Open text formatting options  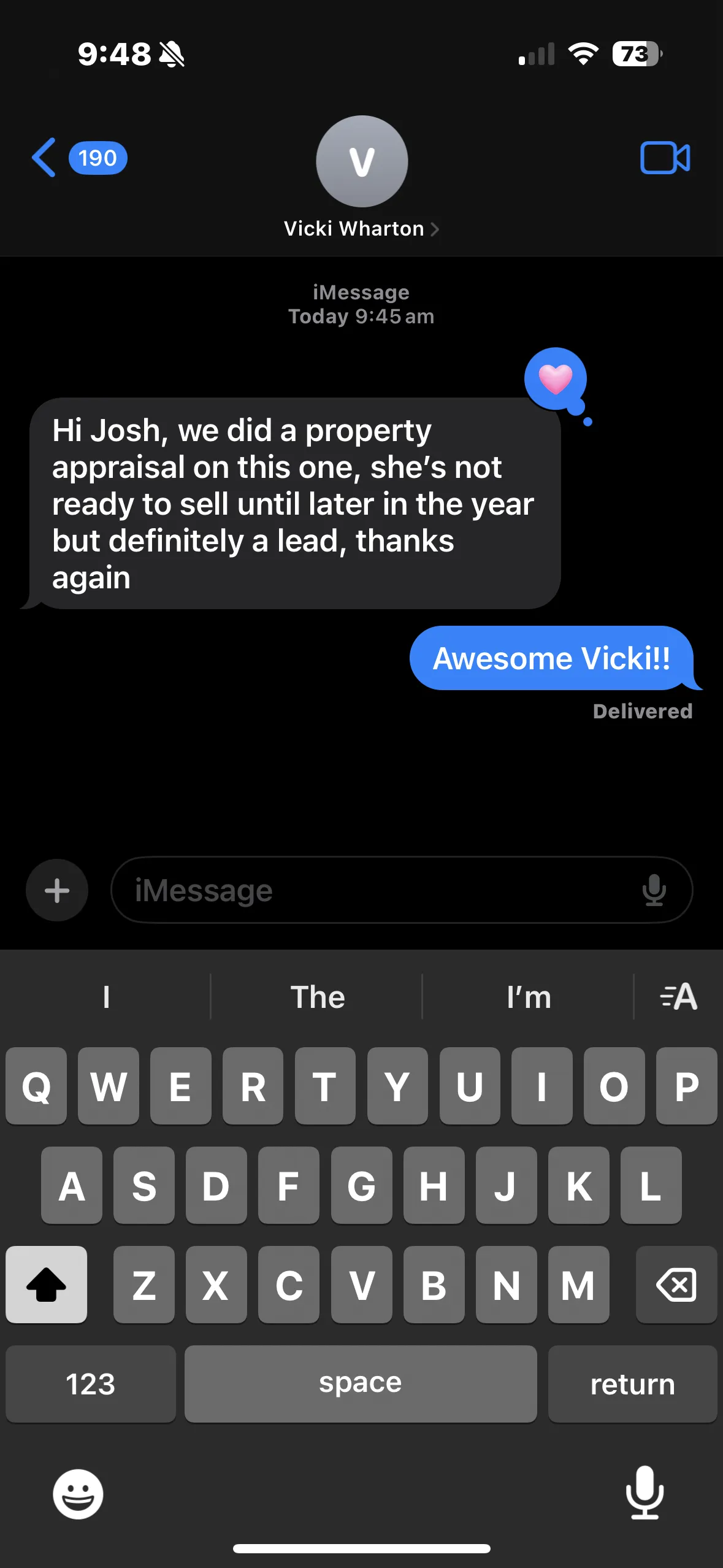coord(678,997)
